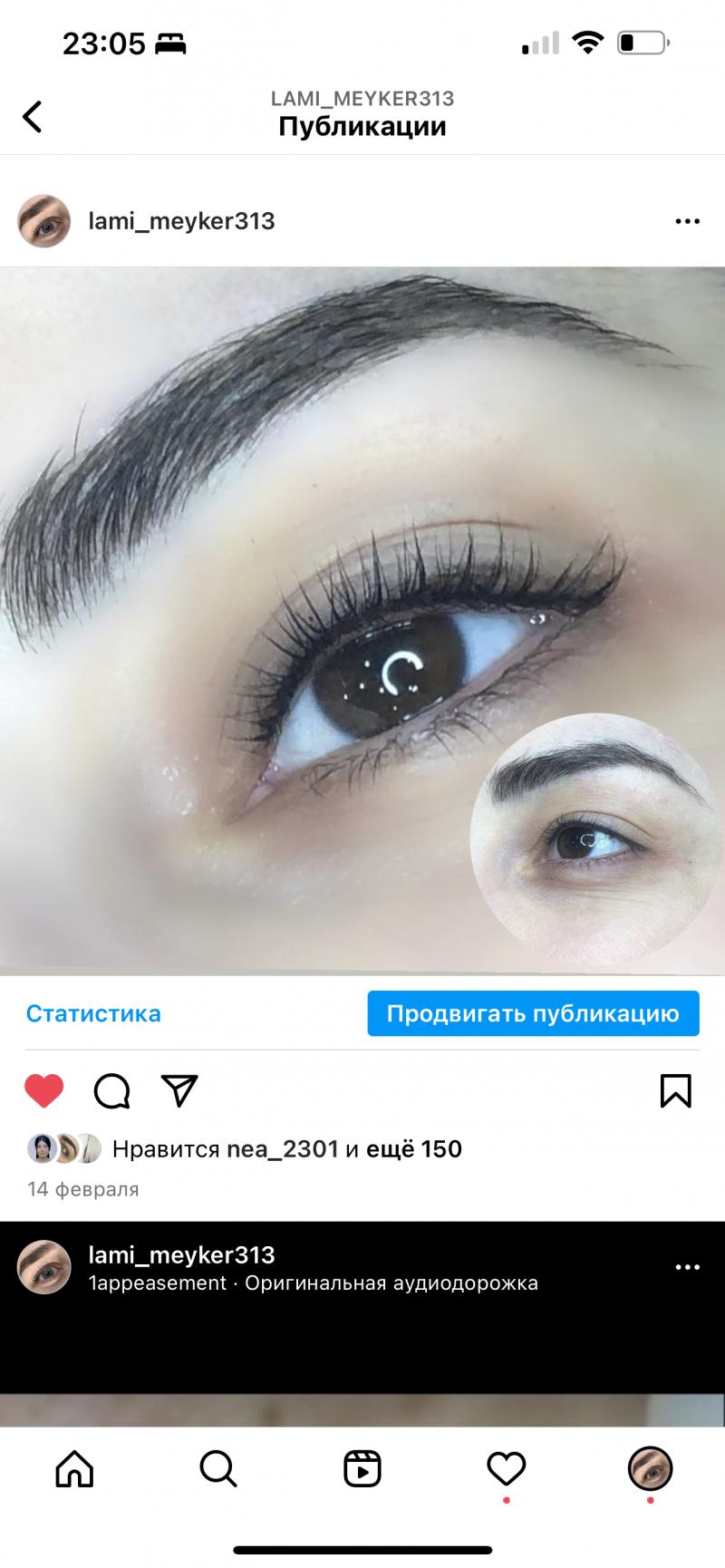Switch to the Reels tab
The image size is (725, 1568).
click(x=362, y=1469)
